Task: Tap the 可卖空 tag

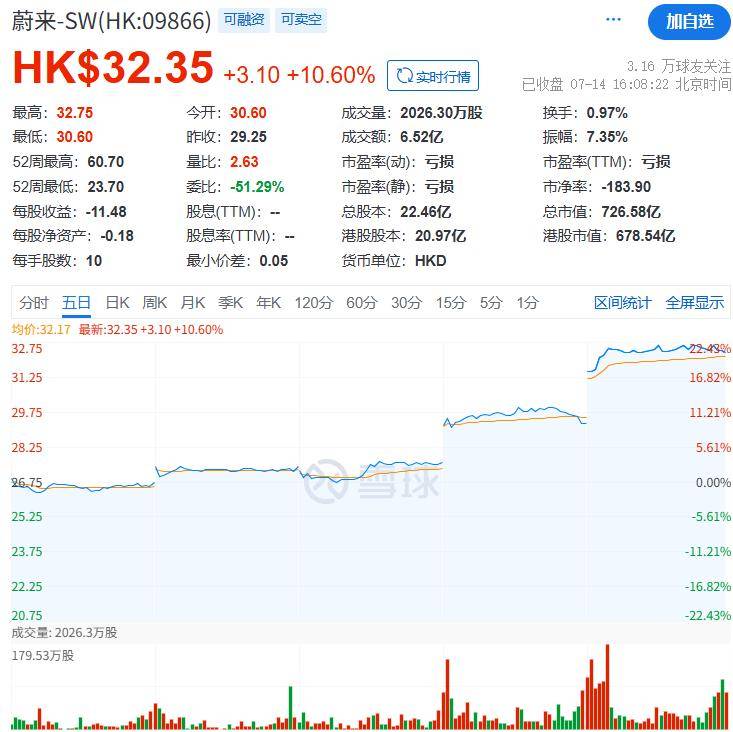Action: 301,19
